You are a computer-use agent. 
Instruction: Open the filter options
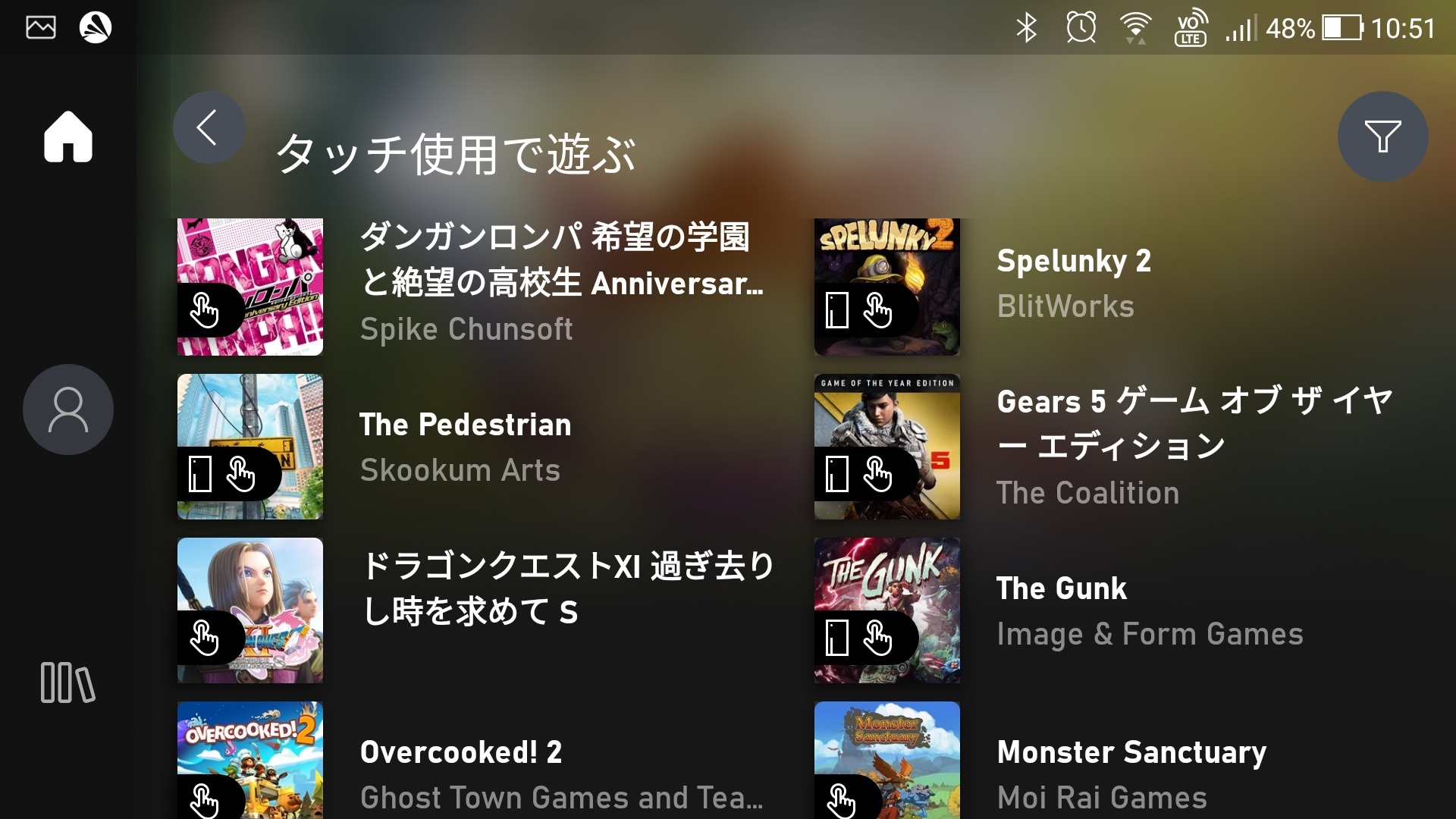(1382, 136)
